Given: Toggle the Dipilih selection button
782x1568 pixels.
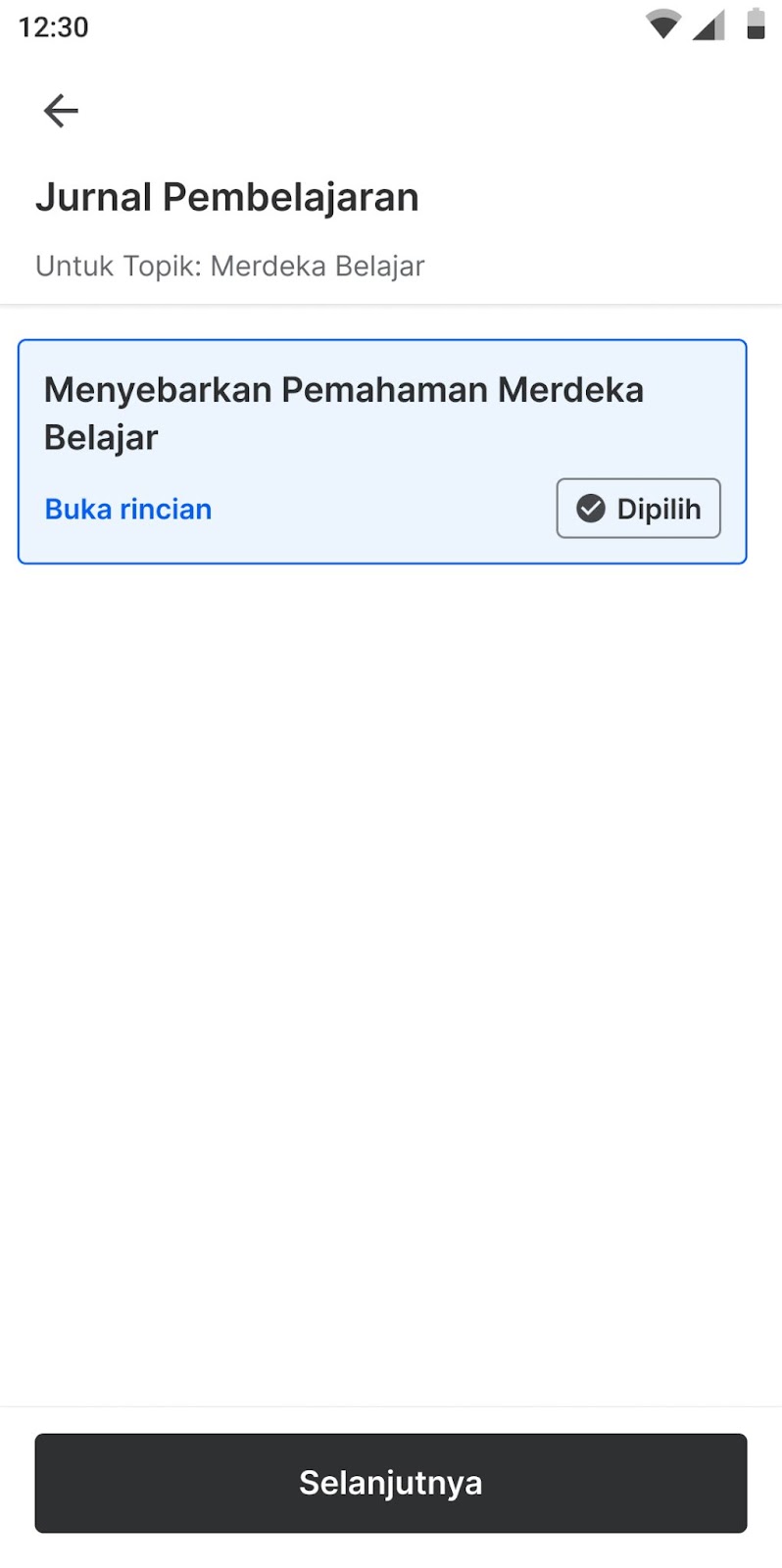Looking at the screenshot, I should (638, 508).
